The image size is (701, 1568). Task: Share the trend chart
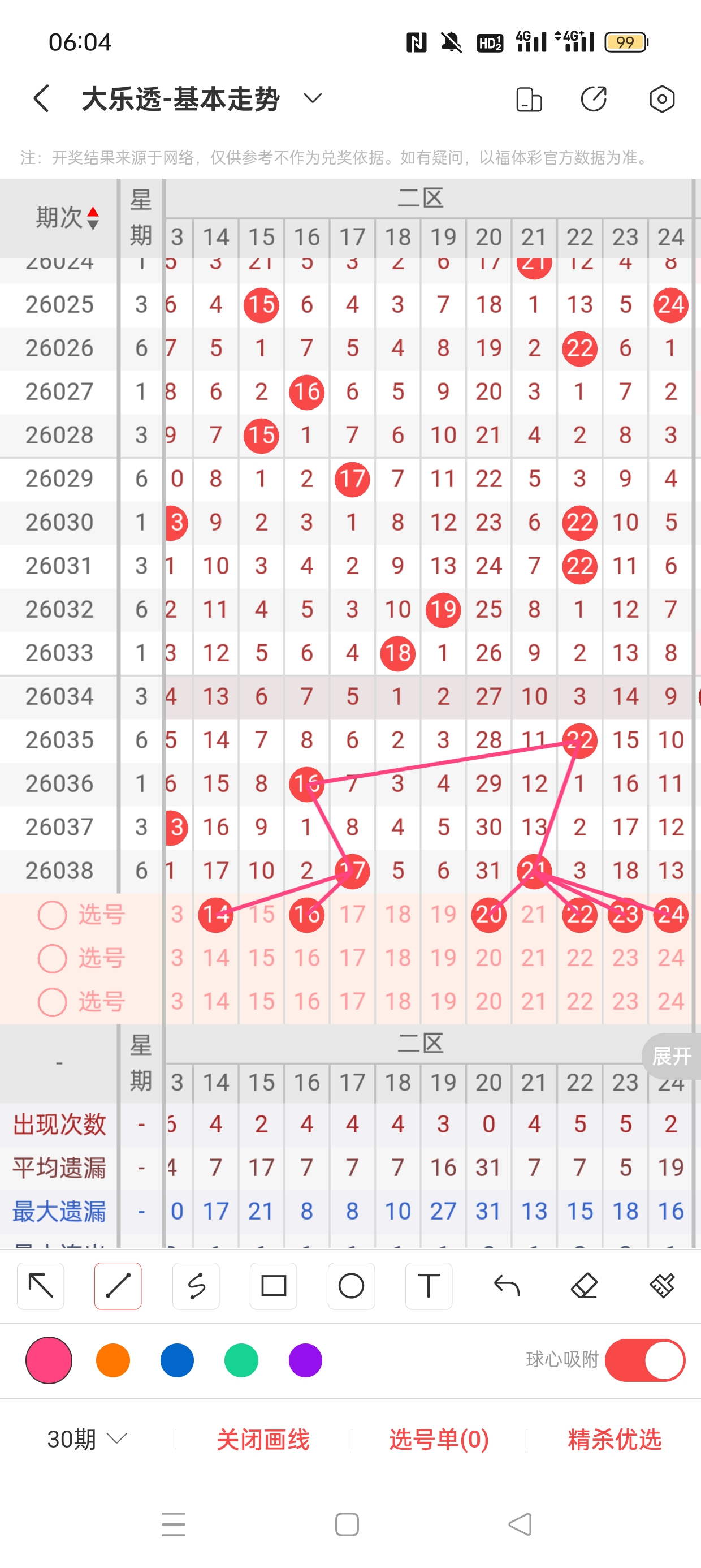click(593, 99)
